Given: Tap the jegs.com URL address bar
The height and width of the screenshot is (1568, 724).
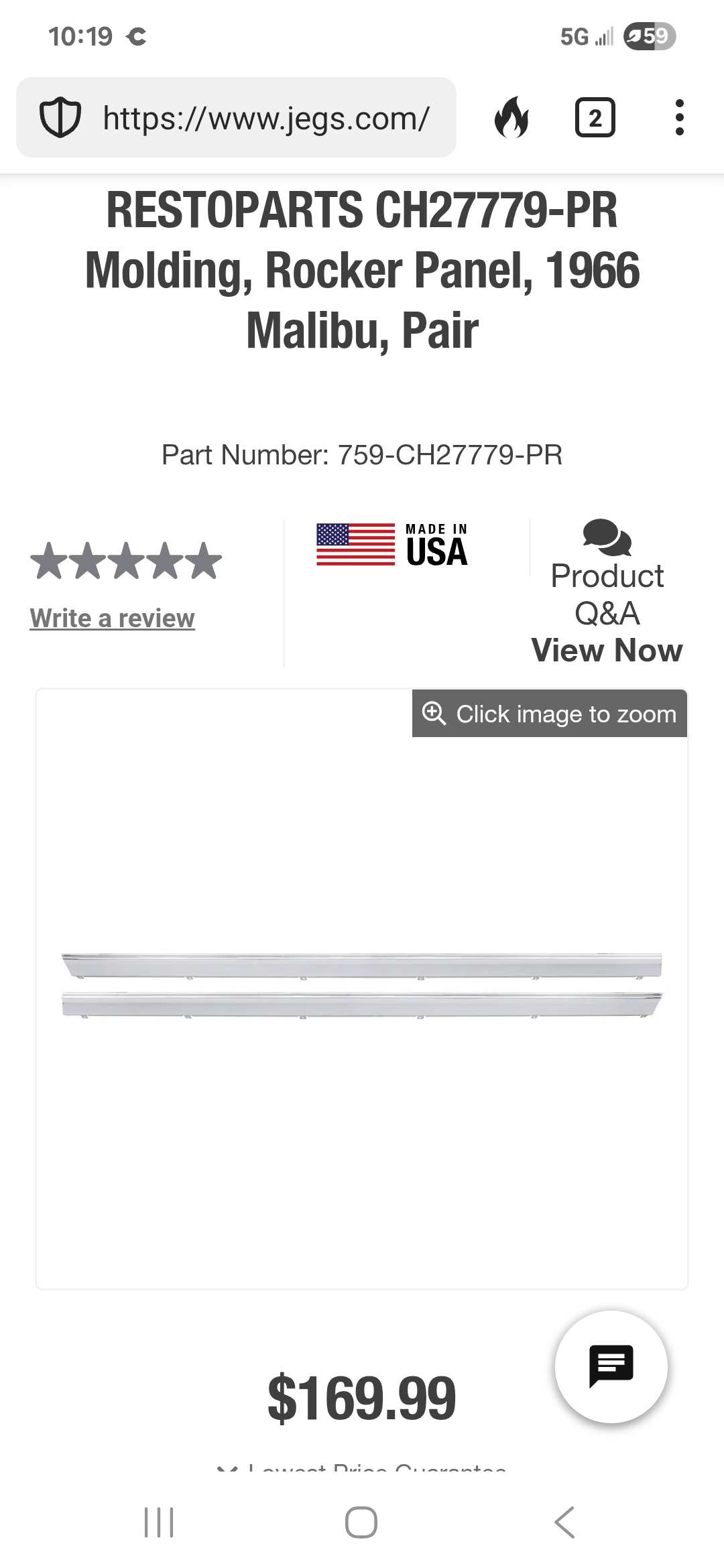Looking at the screenshot, I should (265, 119).
